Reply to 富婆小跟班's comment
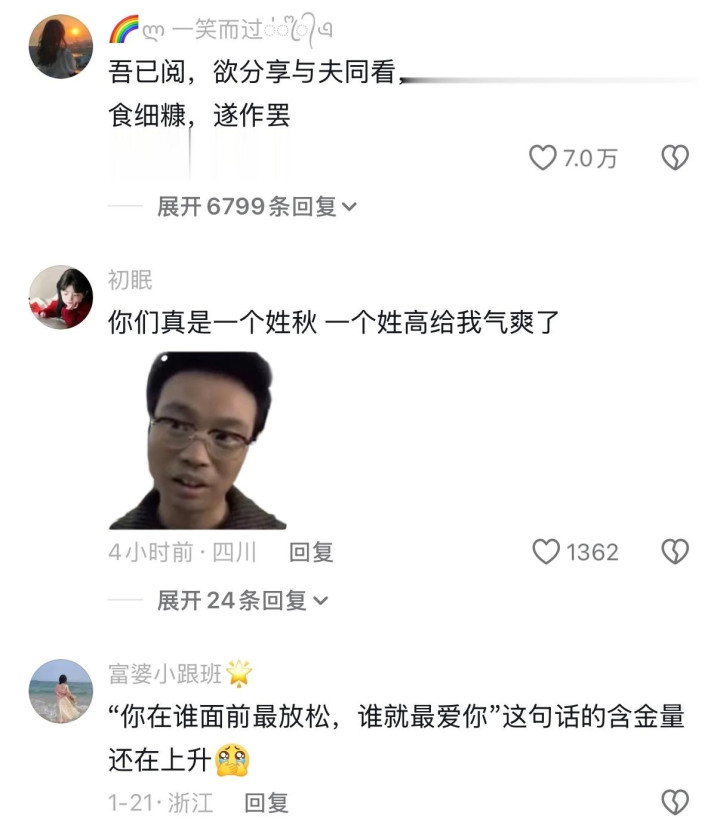 tap(266, 802)
